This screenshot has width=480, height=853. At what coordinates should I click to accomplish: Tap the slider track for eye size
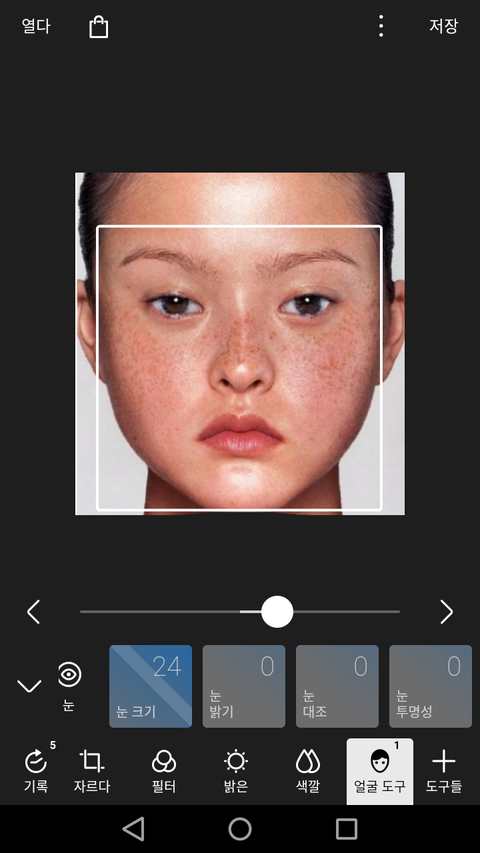(240, 611)
